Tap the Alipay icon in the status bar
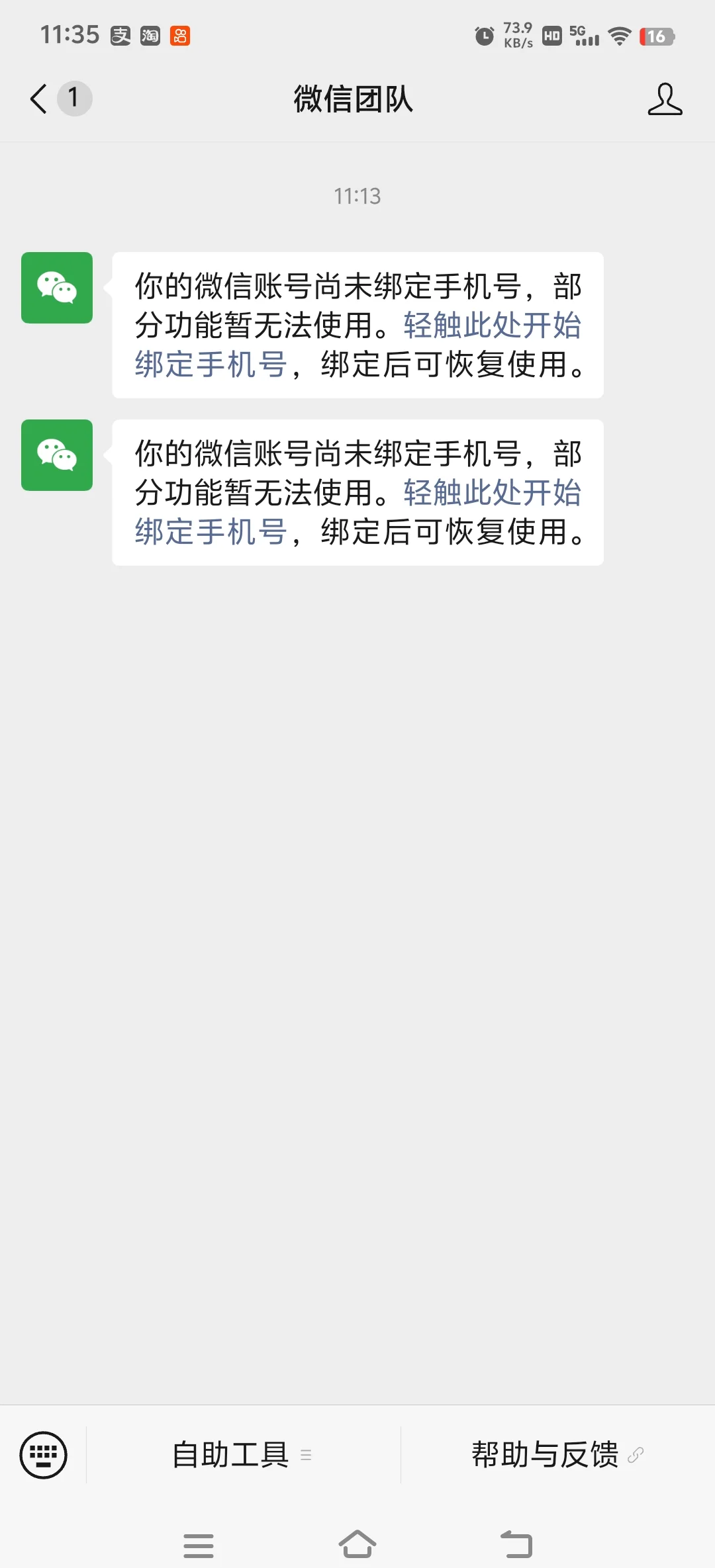The width and height of the screenshot is (715, 1568). click(x=120, y=36)
